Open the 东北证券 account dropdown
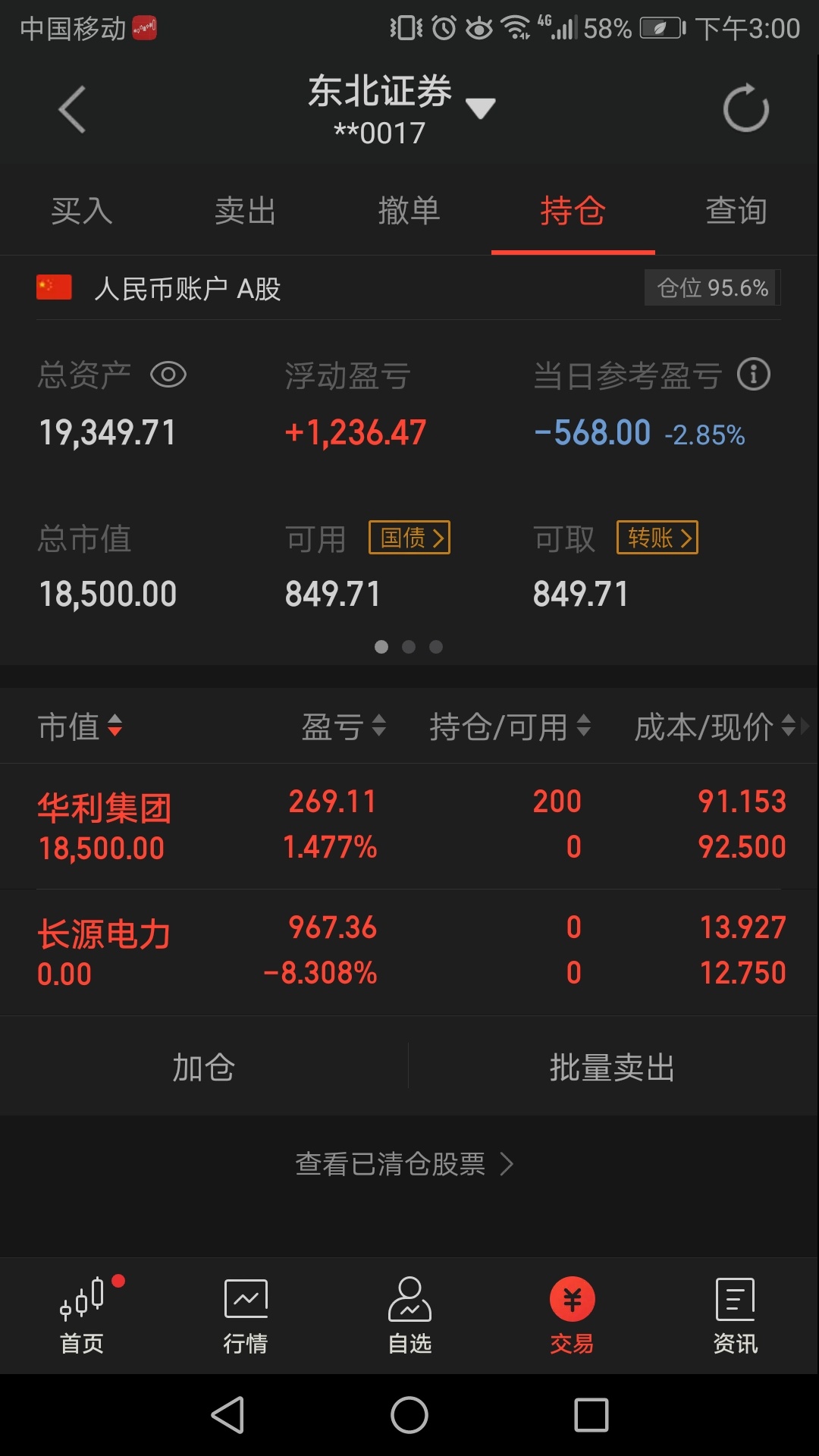This screenshot has width=819, height=1456. click(x=480, y=108)
